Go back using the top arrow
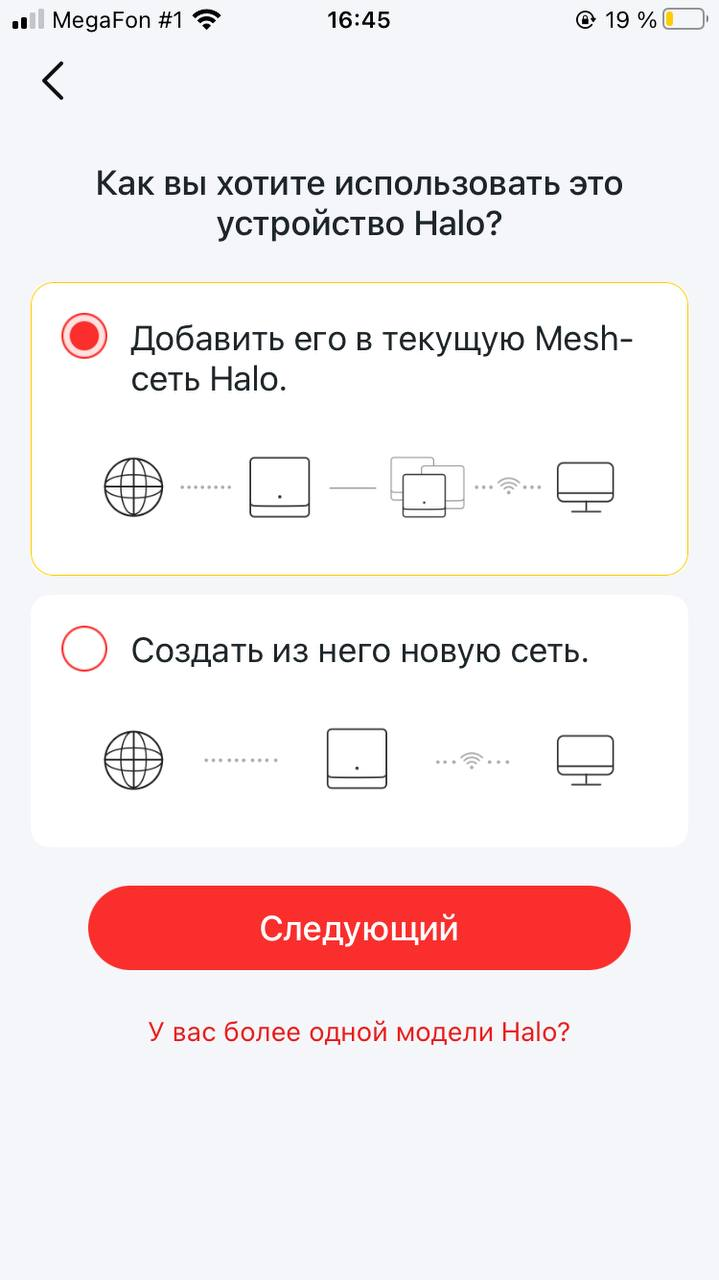719x1280 pixels. (53, 81)
